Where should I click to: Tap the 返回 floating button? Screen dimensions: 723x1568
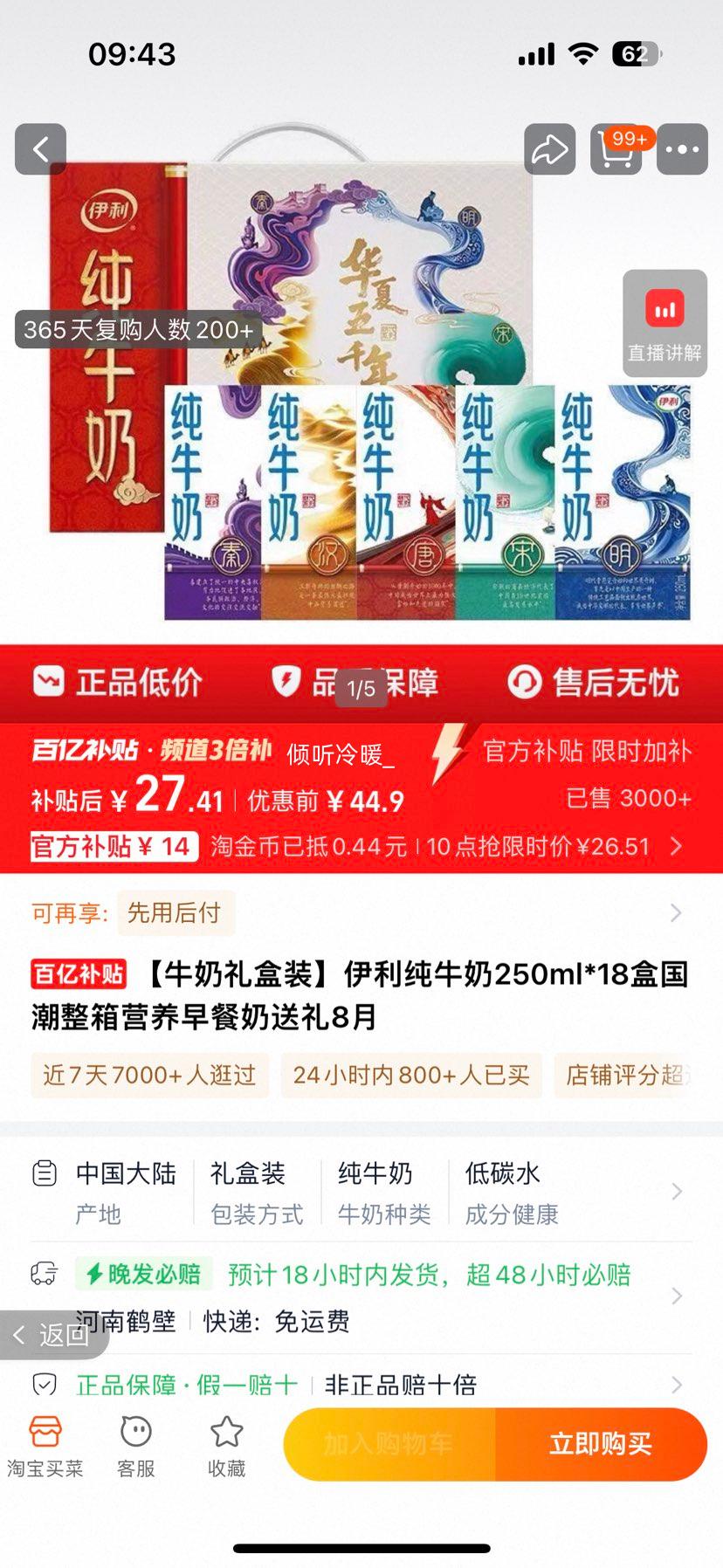coord(54,1335)
